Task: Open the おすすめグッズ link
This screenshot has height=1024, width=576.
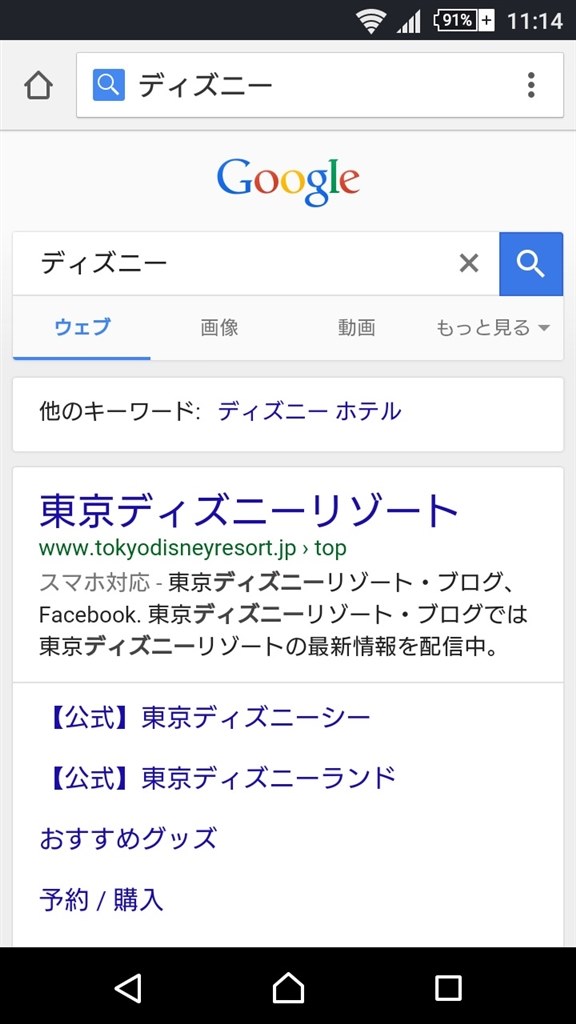Action: pos(128,839)
